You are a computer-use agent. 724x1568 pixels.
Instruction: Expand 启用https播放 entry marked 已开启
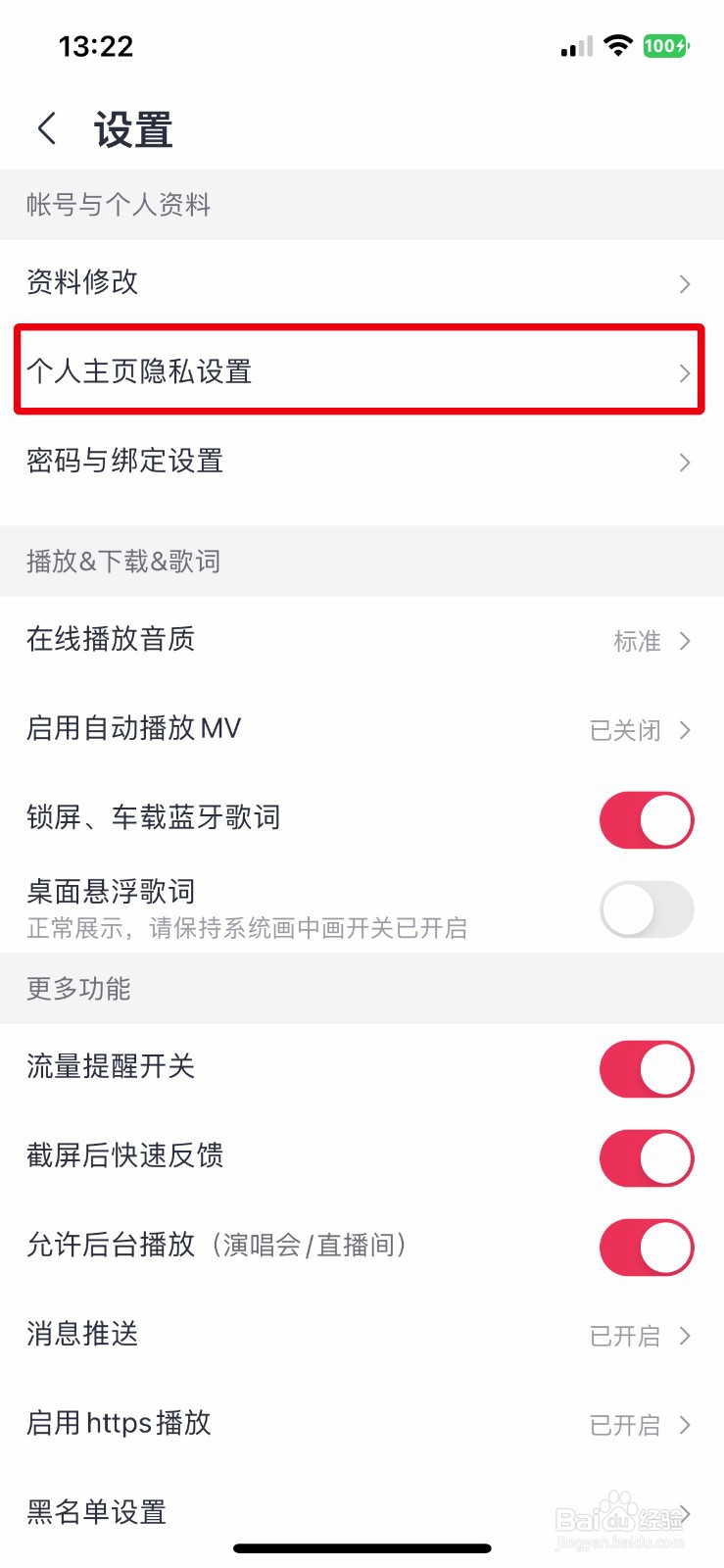coord(362,1424)
